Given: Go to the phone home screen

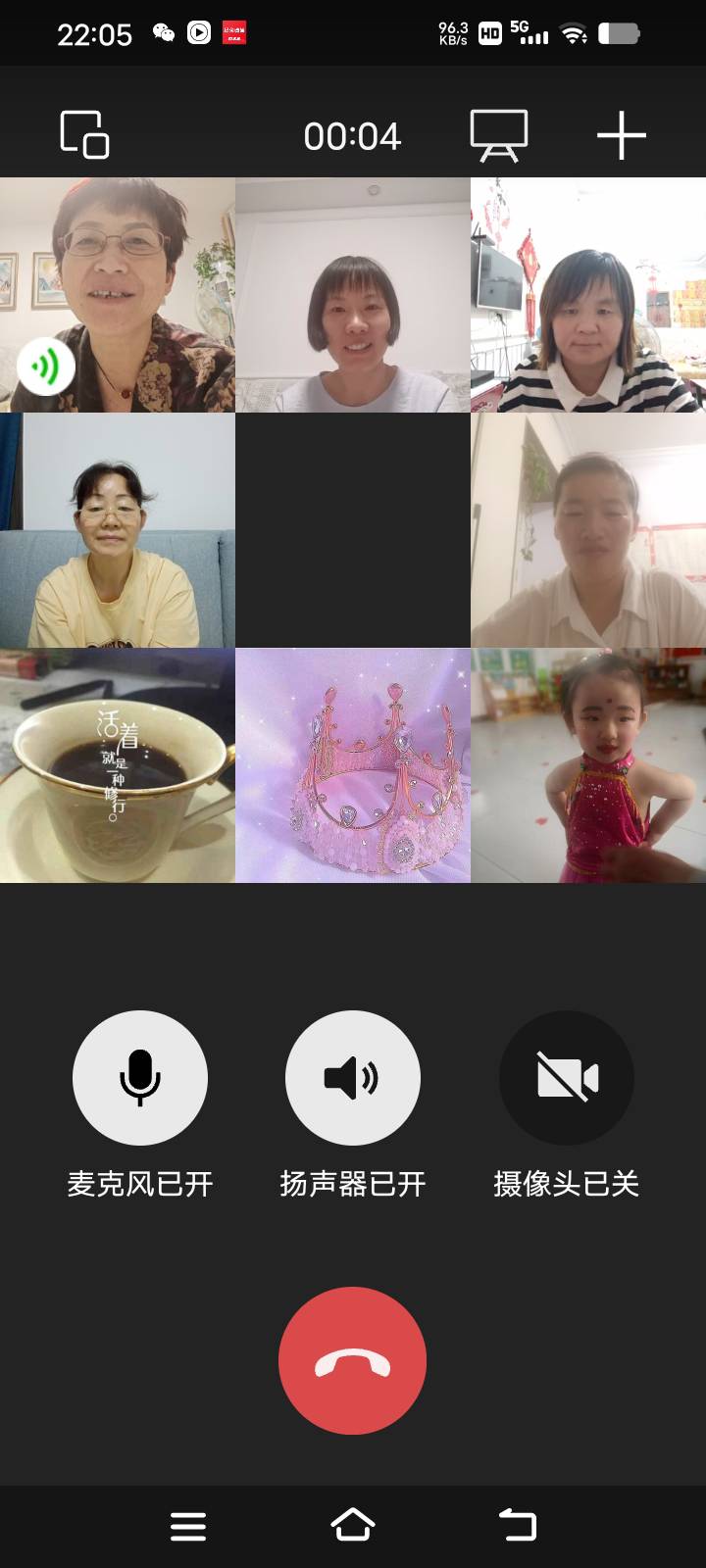Looking at the screenshot, I should pos(353,1525).
